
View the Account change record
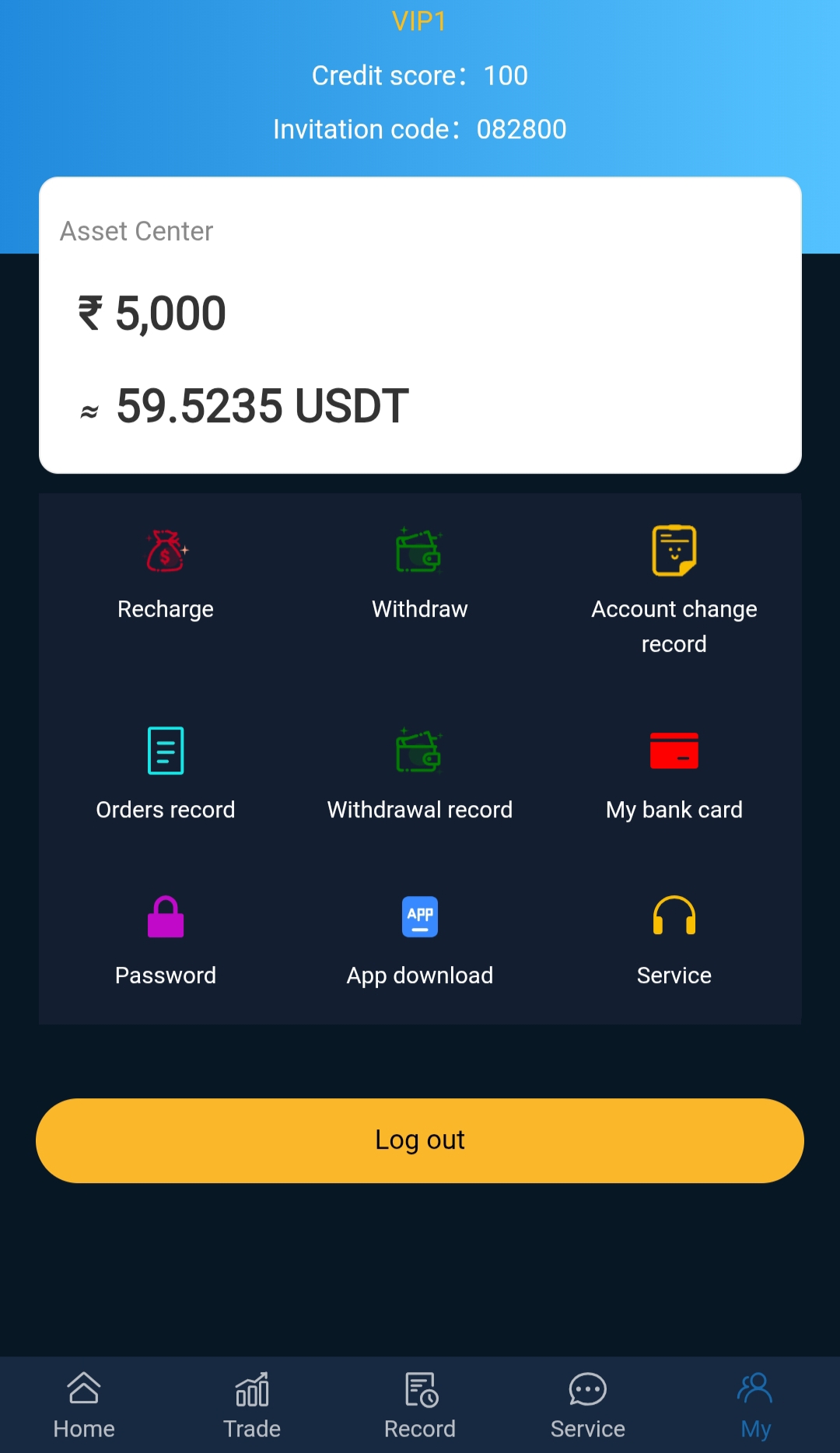tap(674, 590)
